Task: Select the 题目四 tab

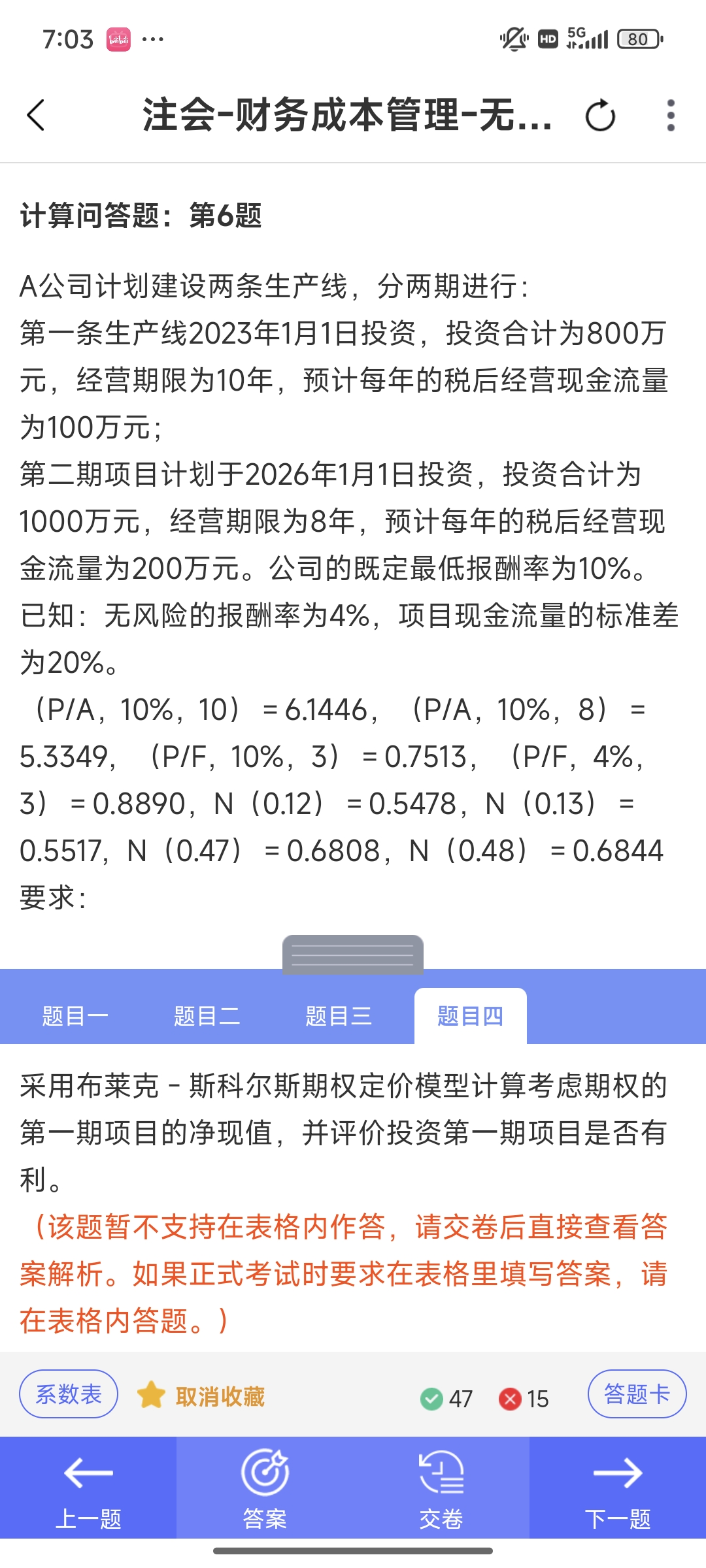Action: [471, 1016]
